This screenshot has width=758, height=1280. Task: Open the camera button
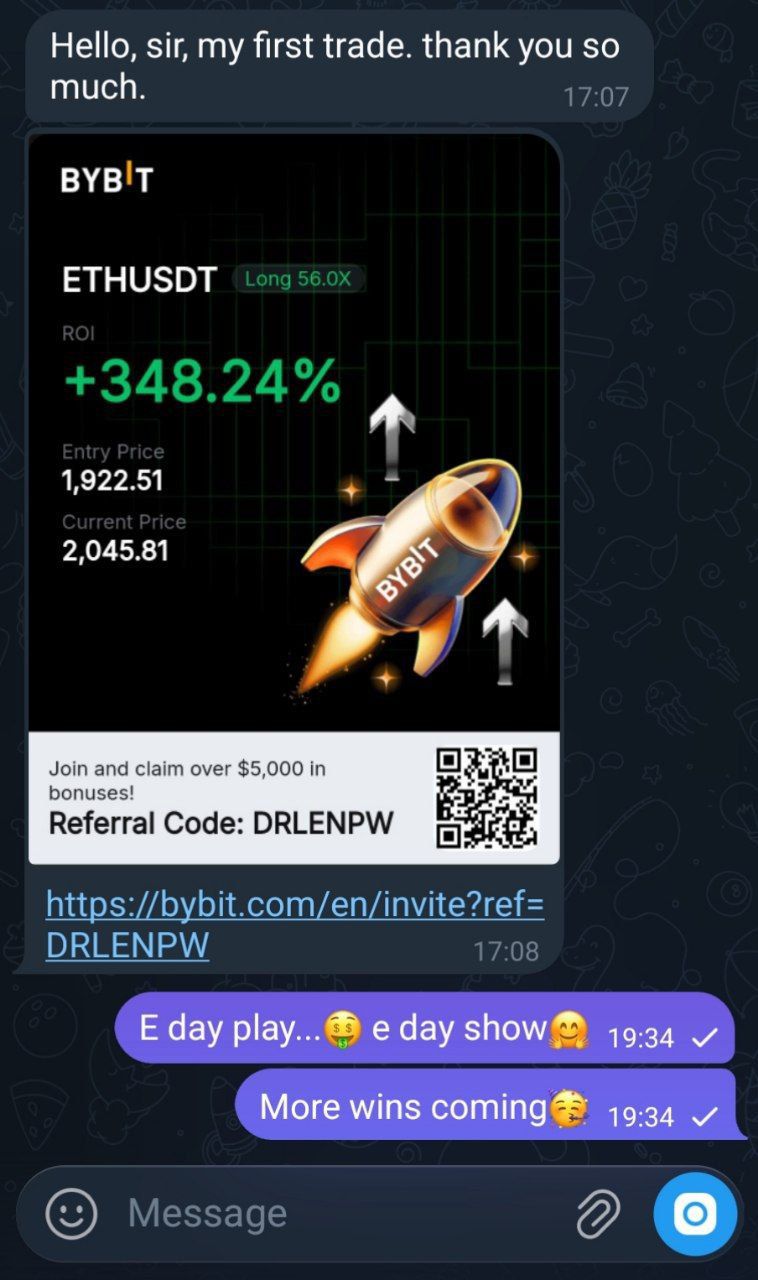(695, 1214)
